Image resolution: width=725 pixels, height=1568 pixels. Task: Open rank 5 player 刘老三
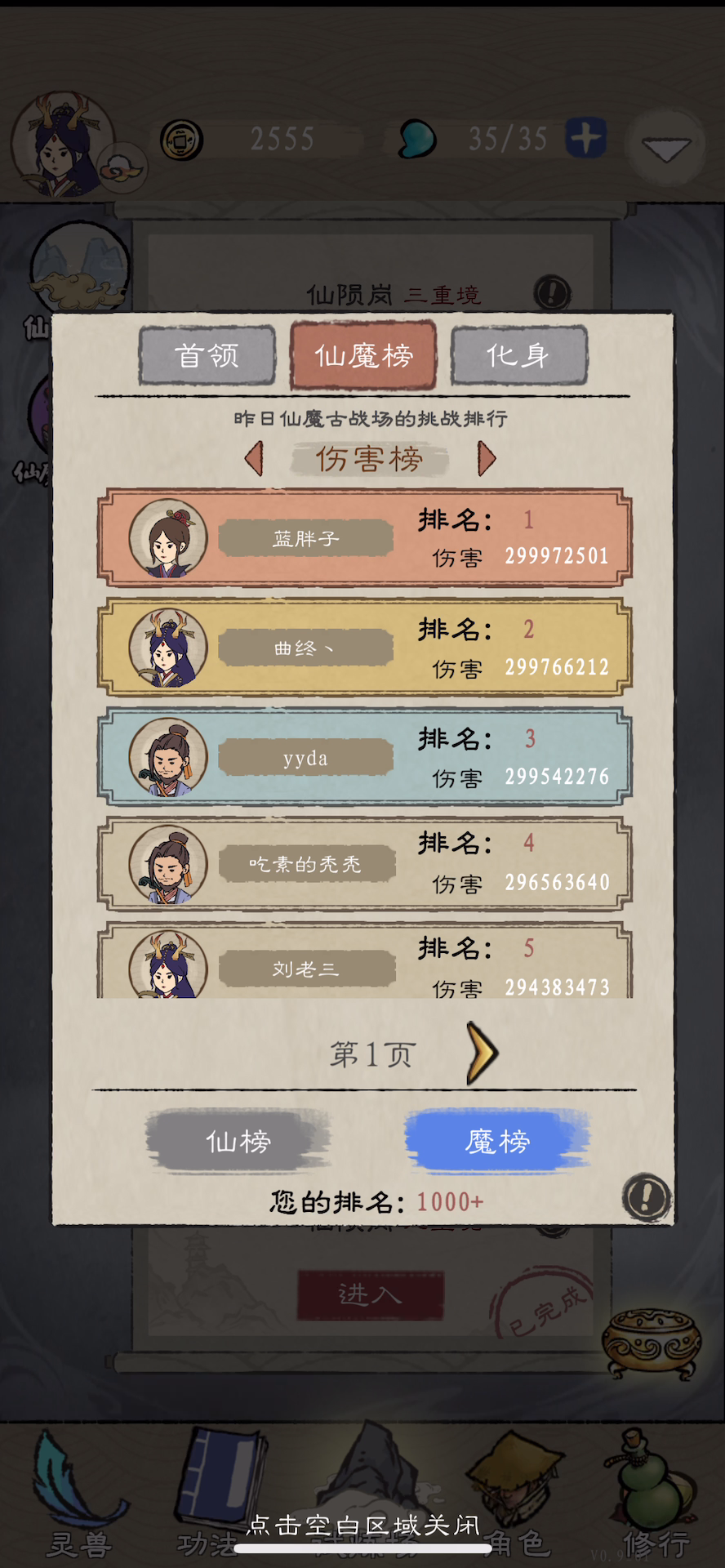click(x=364, y=961)
